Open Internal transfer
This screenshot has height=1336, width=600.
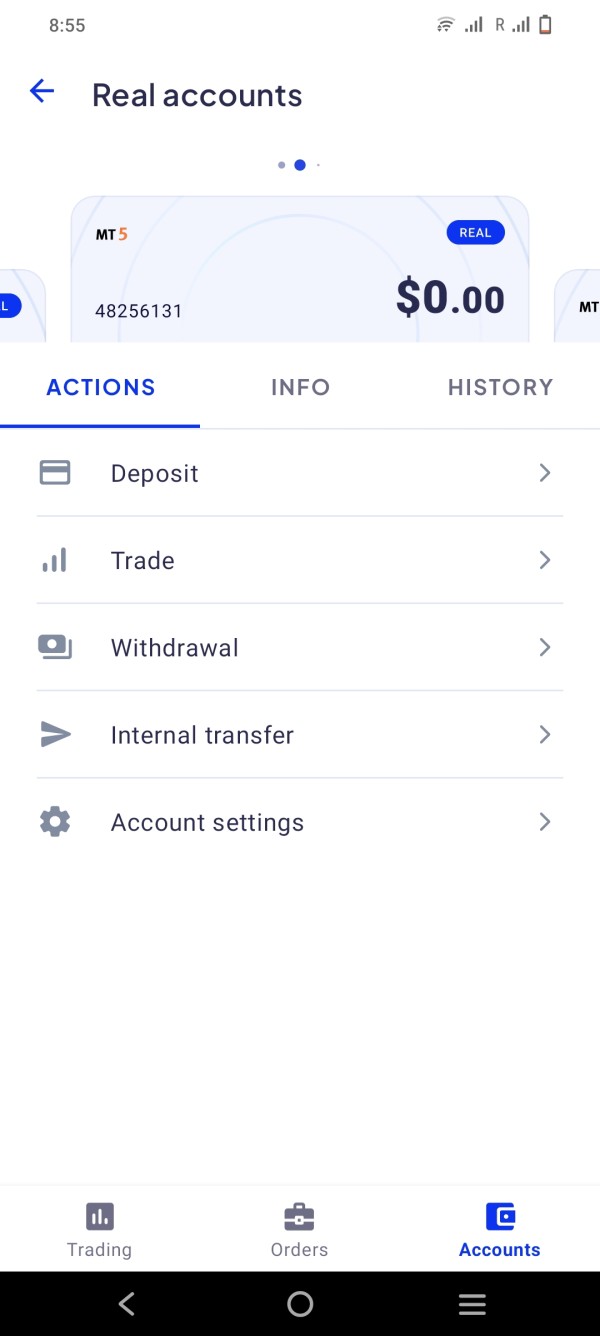(300, 735)
